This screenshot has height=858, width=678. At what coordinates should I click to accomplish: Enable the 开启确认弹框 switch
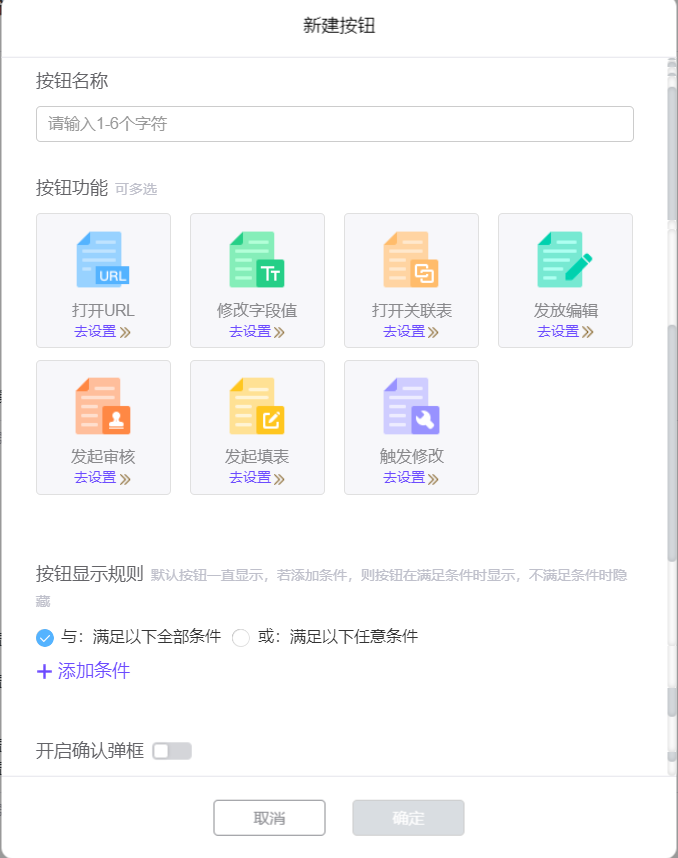pos(171,751)
